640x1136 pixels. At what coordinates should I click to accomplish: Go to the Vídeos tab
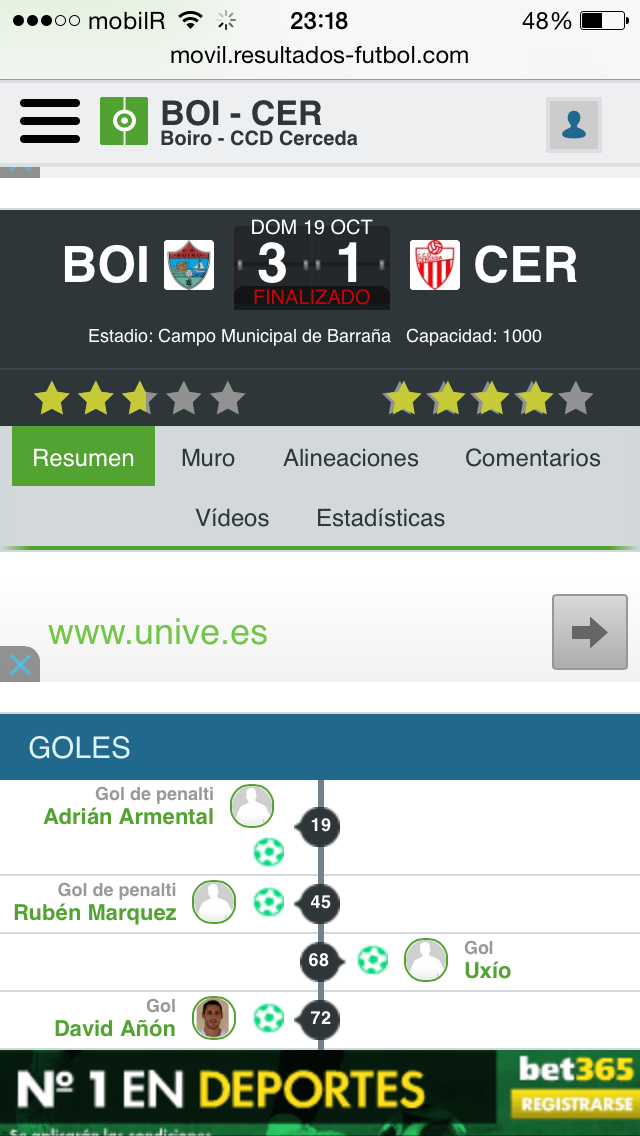[232, 518]
